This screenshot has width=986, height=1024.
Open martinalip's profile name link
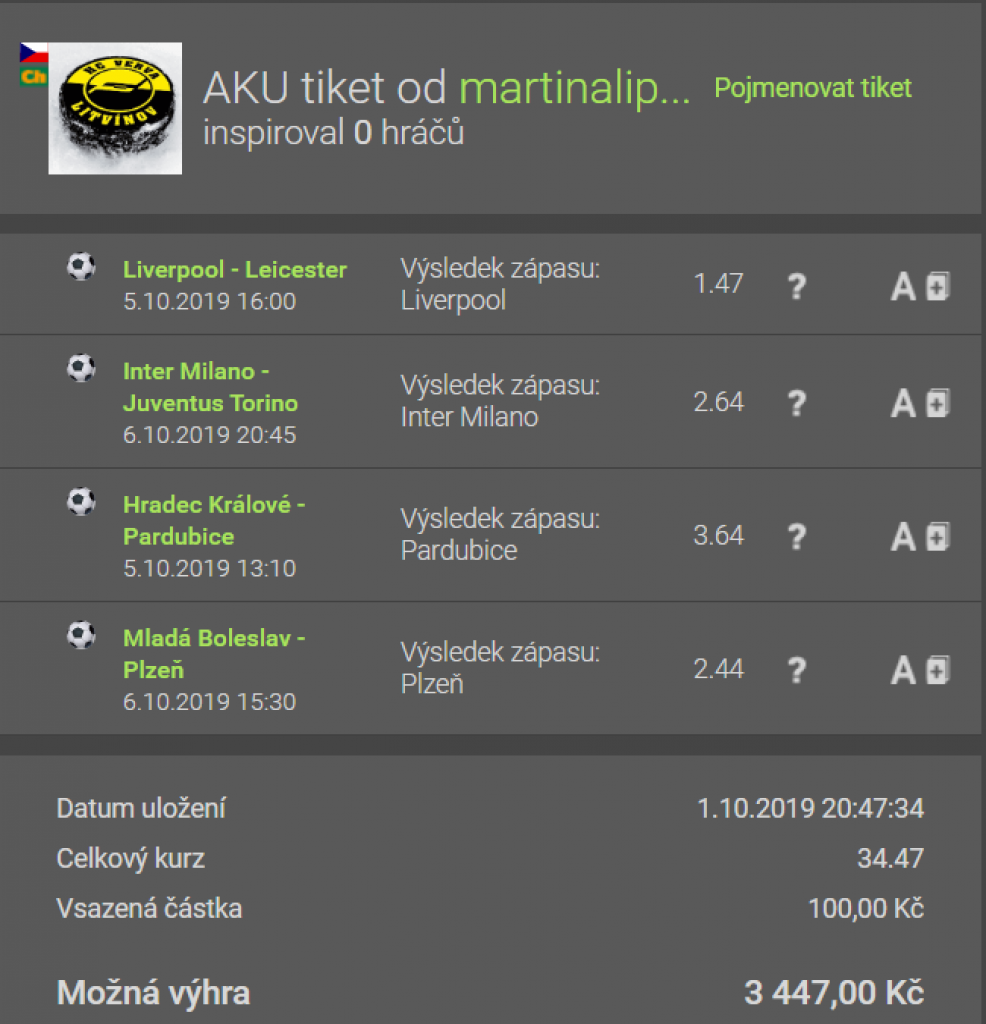coord(574,89)
